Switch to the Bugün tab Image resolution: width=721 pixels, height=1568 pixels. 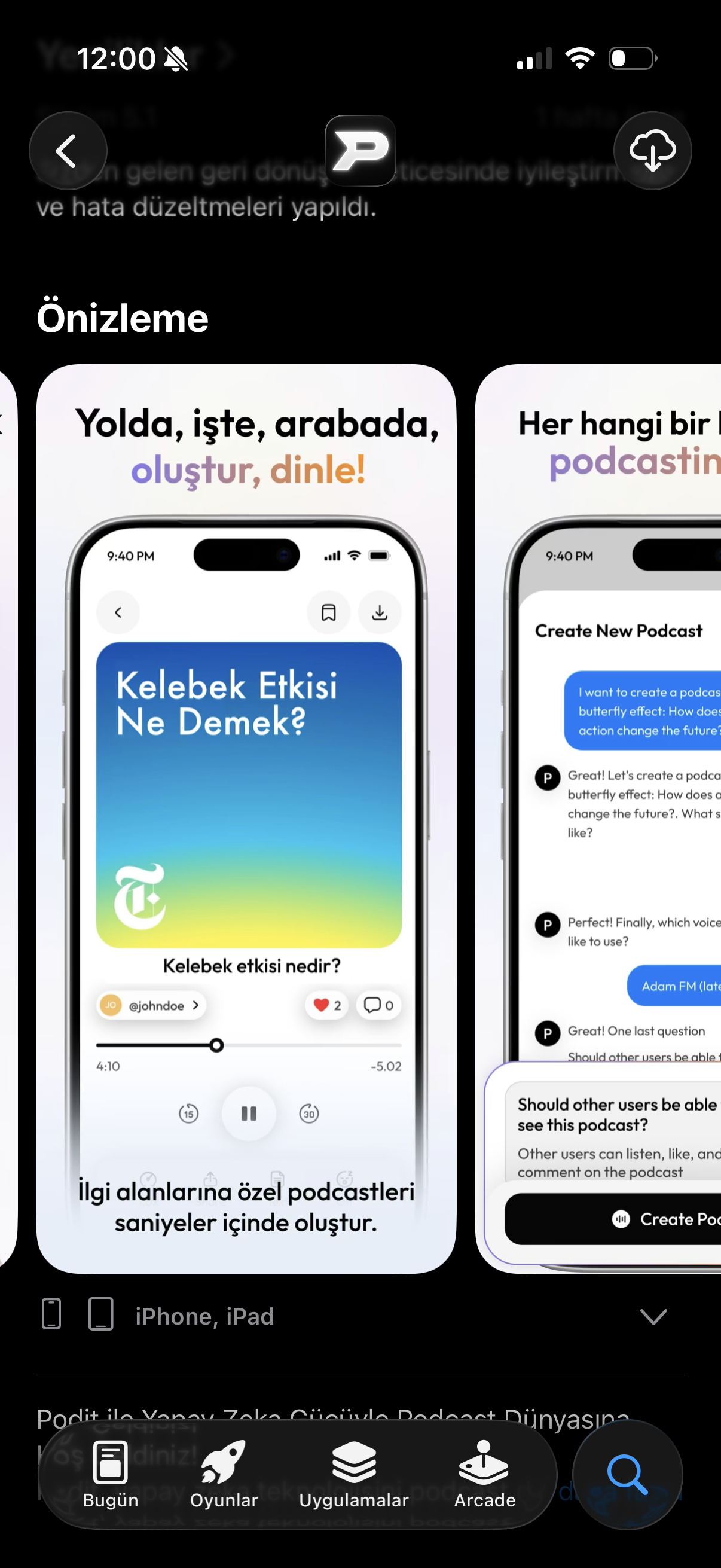(111, 1474)
